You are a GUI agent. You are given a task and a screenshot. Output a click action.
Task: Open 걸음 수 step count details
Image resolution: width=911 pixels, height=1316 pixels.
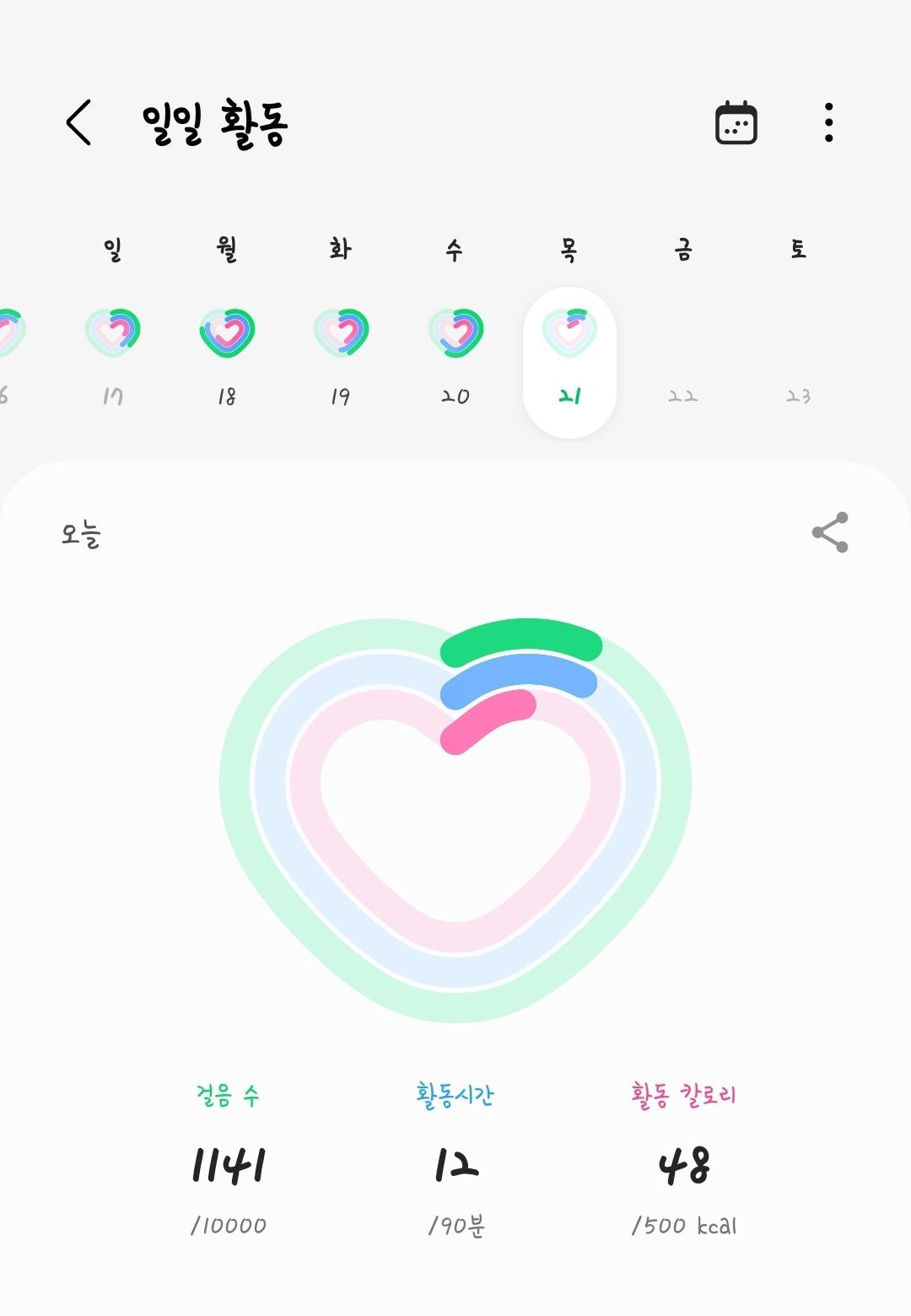point(228,1162)
